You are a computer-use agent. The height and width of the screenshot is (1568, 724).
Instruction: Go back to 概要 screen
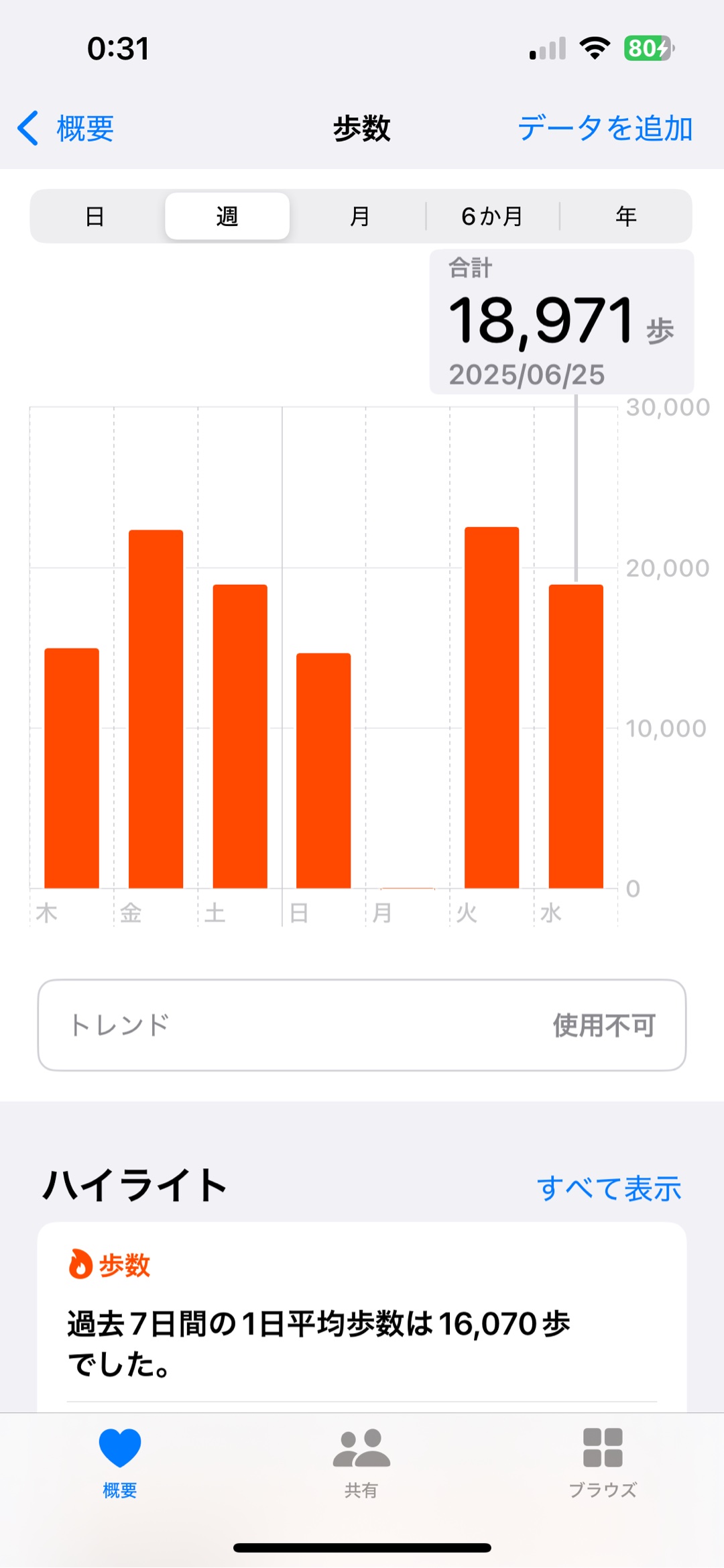[66, 128]
